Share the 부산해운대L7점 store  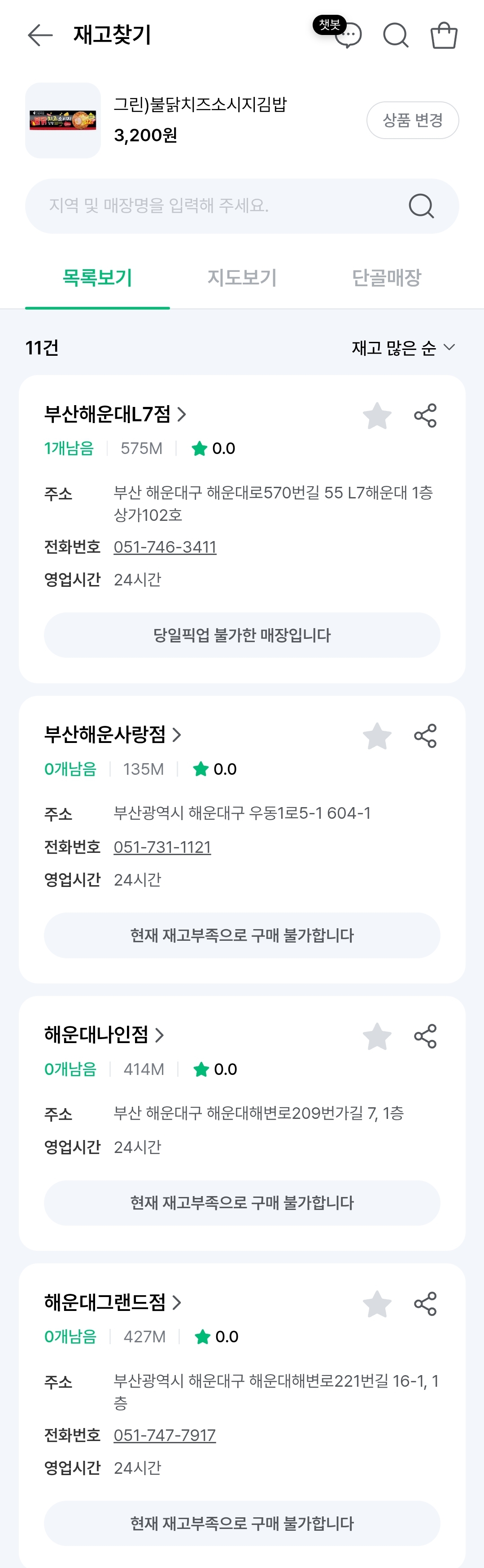[x=425, y=416]
